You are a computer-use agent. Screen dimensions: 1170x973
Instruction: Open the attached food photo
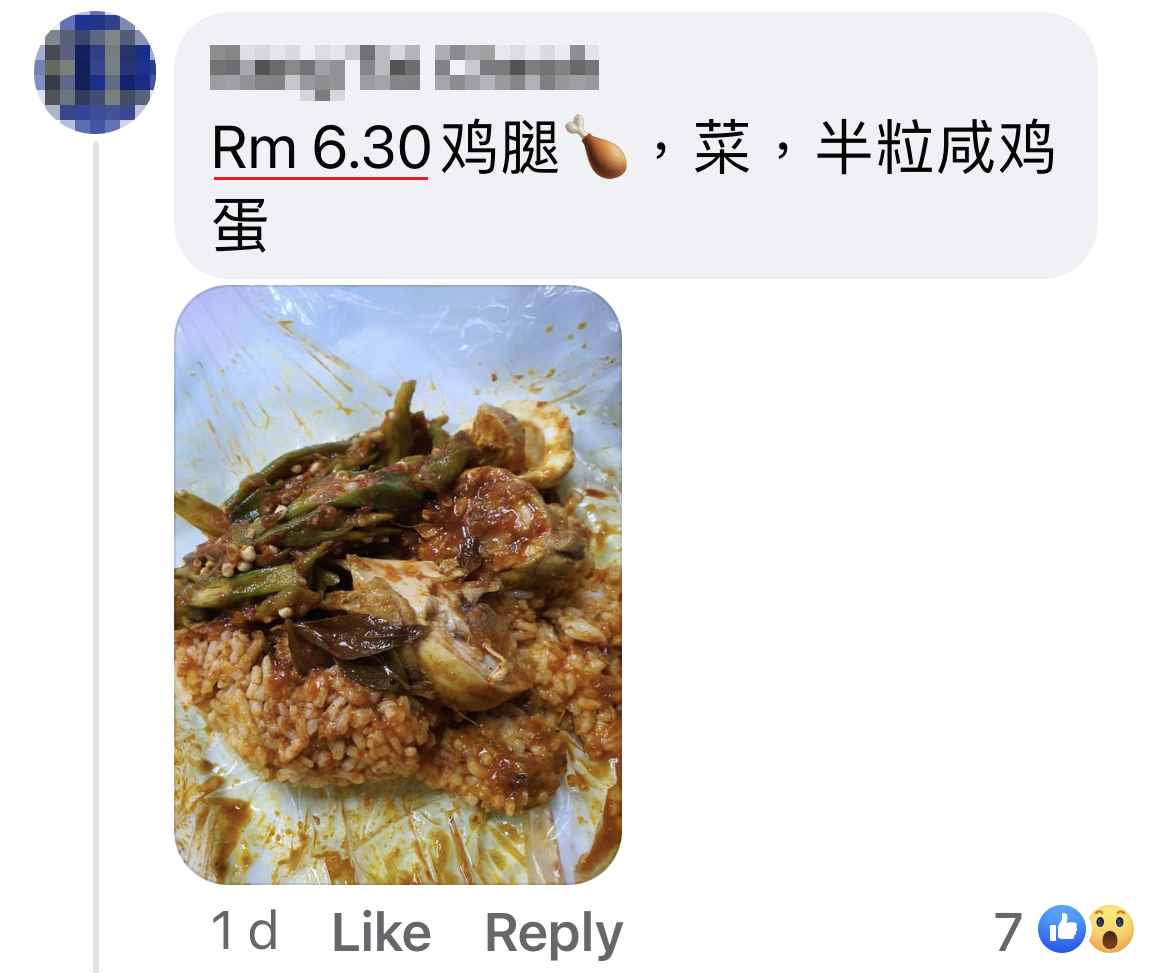tap(398, 584)
